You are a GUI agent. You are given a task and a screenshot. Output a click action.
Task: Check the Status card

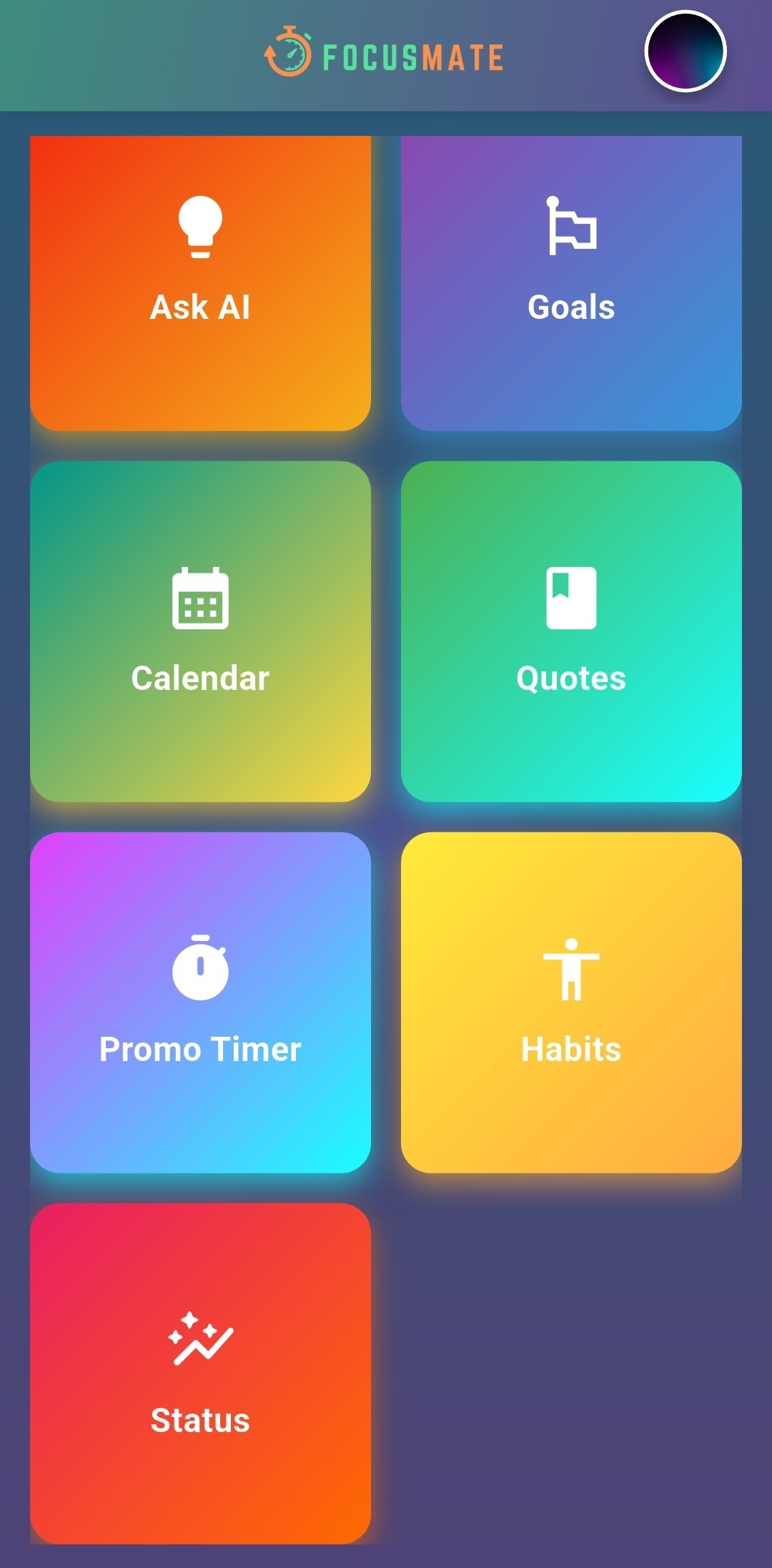tap(200, 1373)
